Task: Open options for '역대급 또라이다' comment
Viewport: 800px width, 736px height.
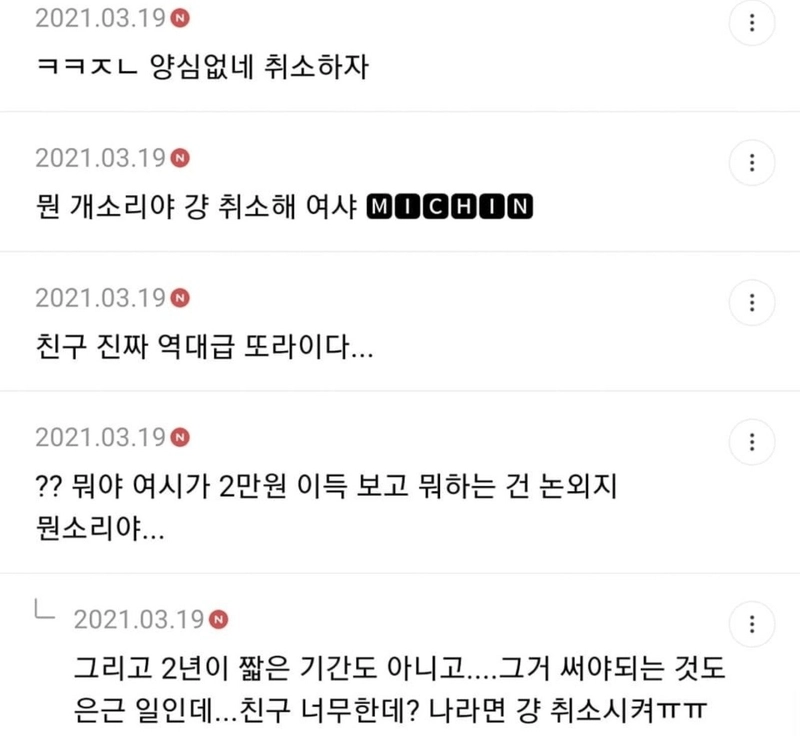Action: [x=752, y=301]
